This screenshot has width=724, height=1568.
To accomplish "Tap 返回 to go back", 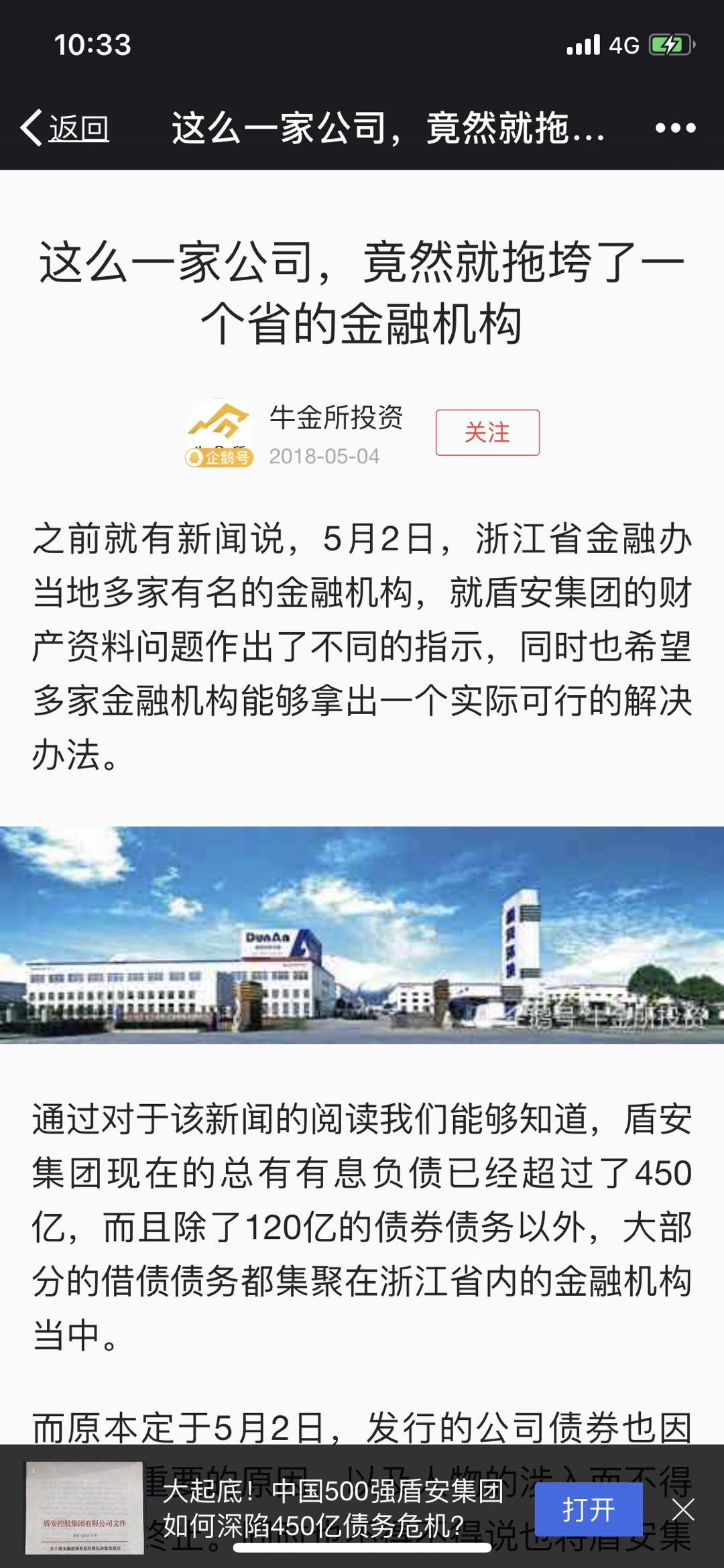I will point(66,127).
